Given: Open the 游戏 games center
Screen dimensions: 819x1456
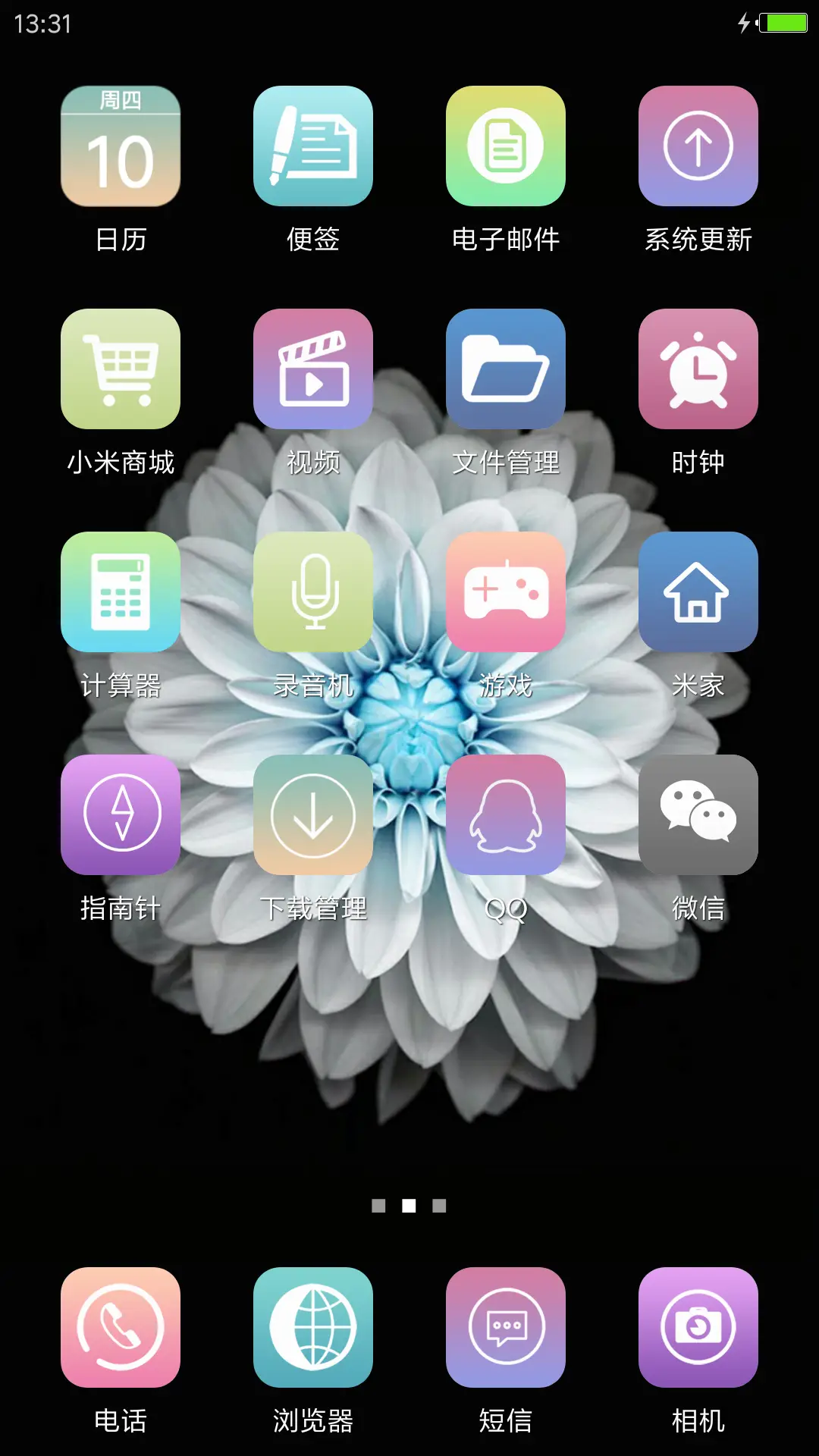Looking at the screenshot, I should click(505, 592).
